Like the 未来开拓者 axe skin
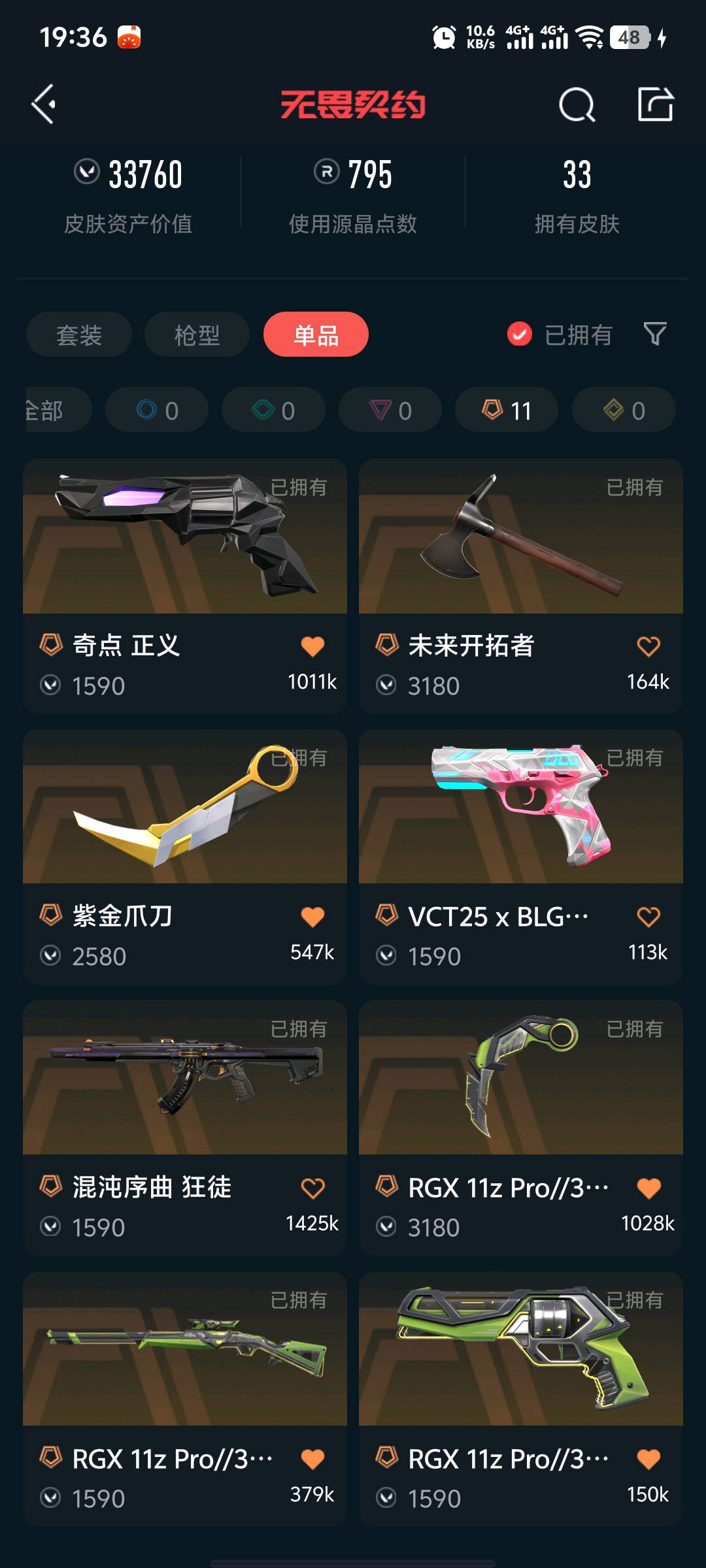The image size is (706, 1568). pyautogui.click(x=648, y=647)
